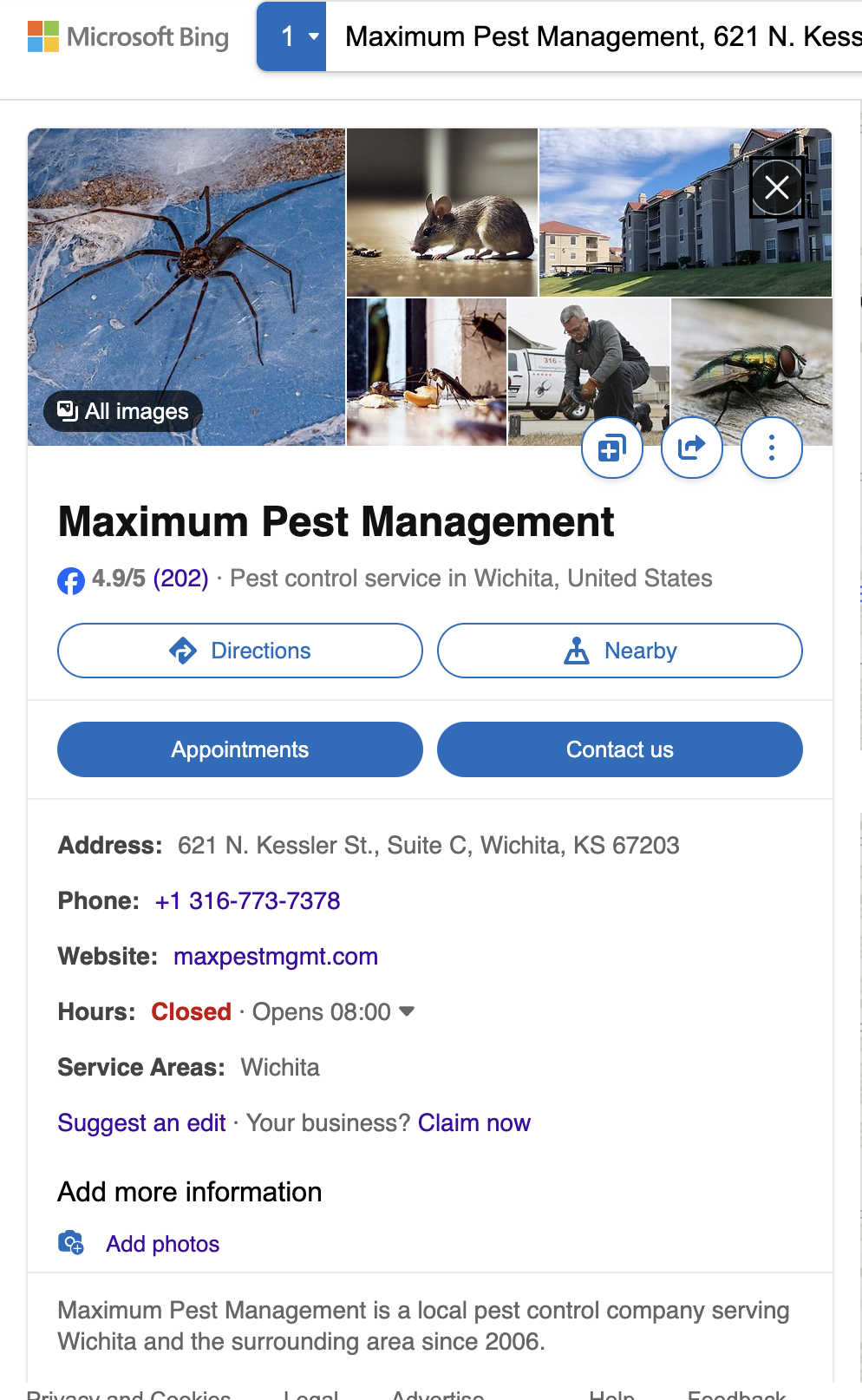Edit the search box text

tap(598, 36)
